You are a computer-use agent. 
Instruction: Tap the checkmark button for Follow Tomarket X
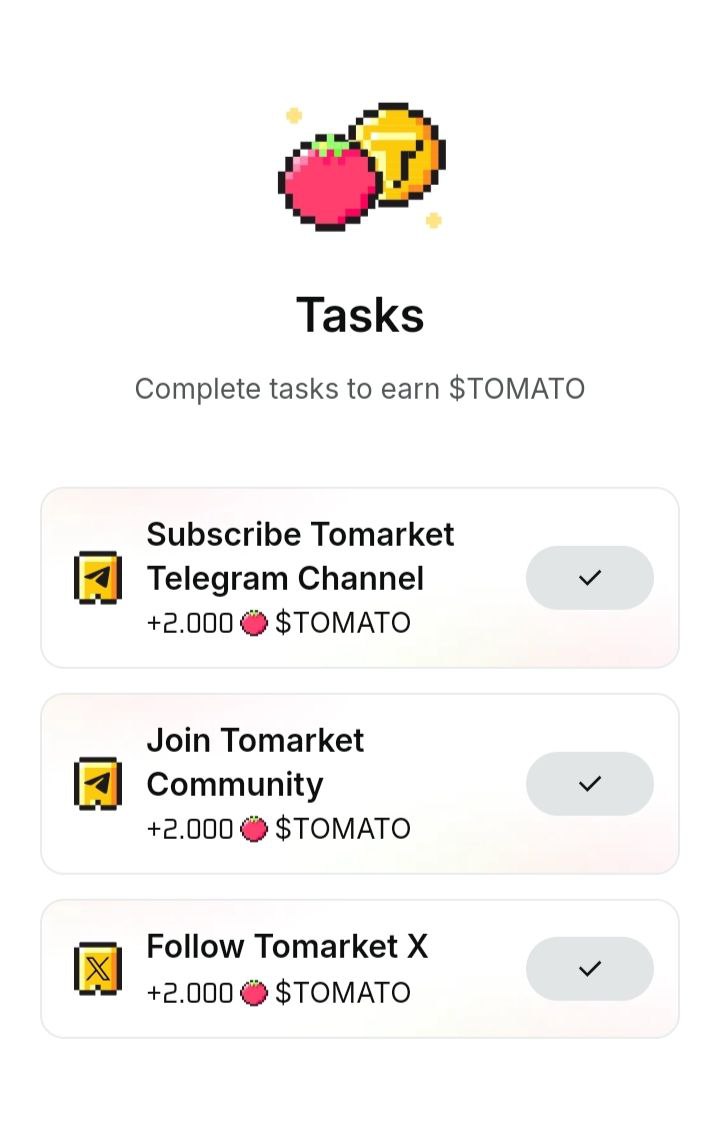coord(590,969)
